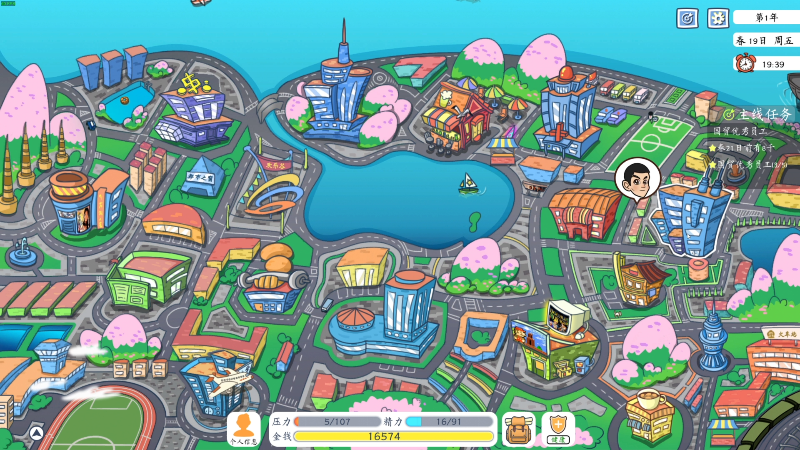Open the backpack inventory

pyautogui.click(x=518, y=428)
